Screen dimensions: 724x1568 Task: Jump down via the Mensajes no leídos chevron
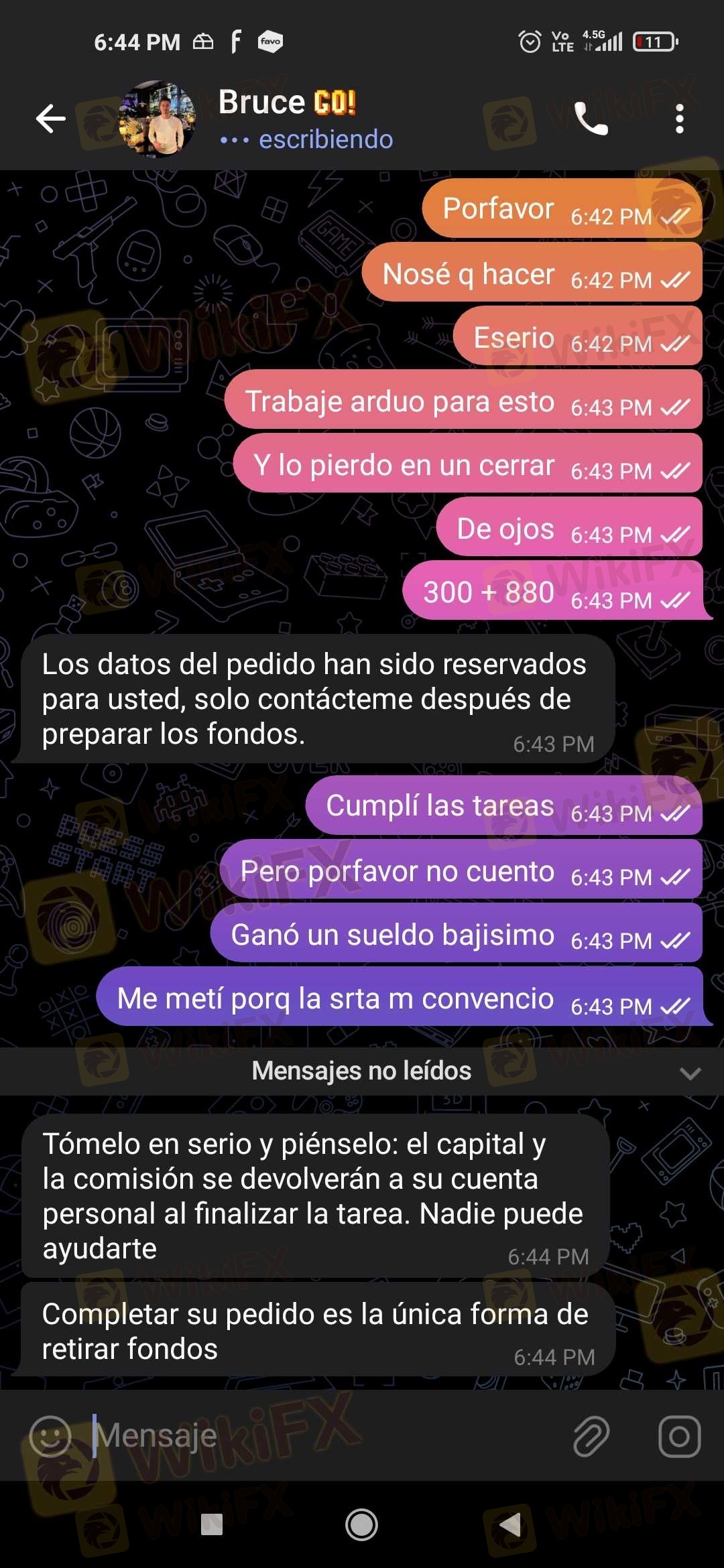(690, 1073)
